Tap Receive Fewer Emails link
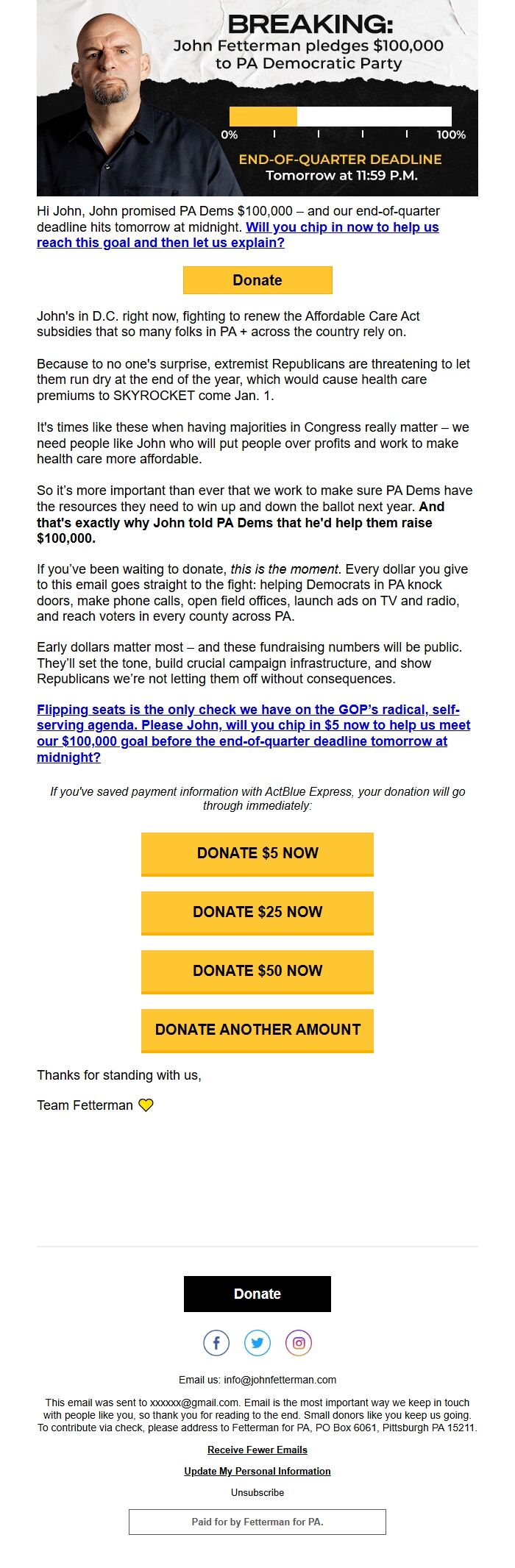Image resolution: width=515 pixels, height=1568 pixels. [x=257, y=1450]
